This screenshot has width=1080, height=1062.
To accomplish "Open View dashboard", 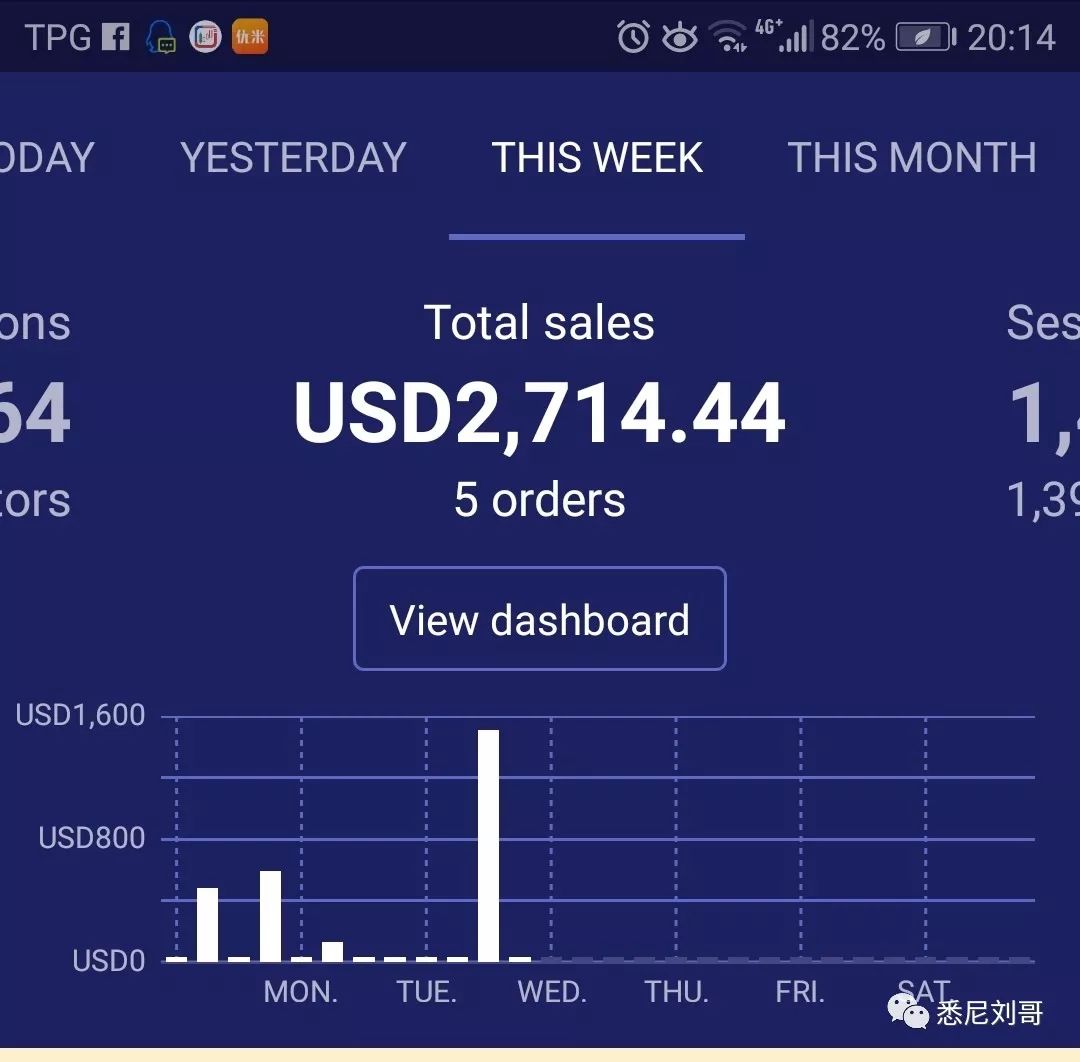I will (539, 619).
